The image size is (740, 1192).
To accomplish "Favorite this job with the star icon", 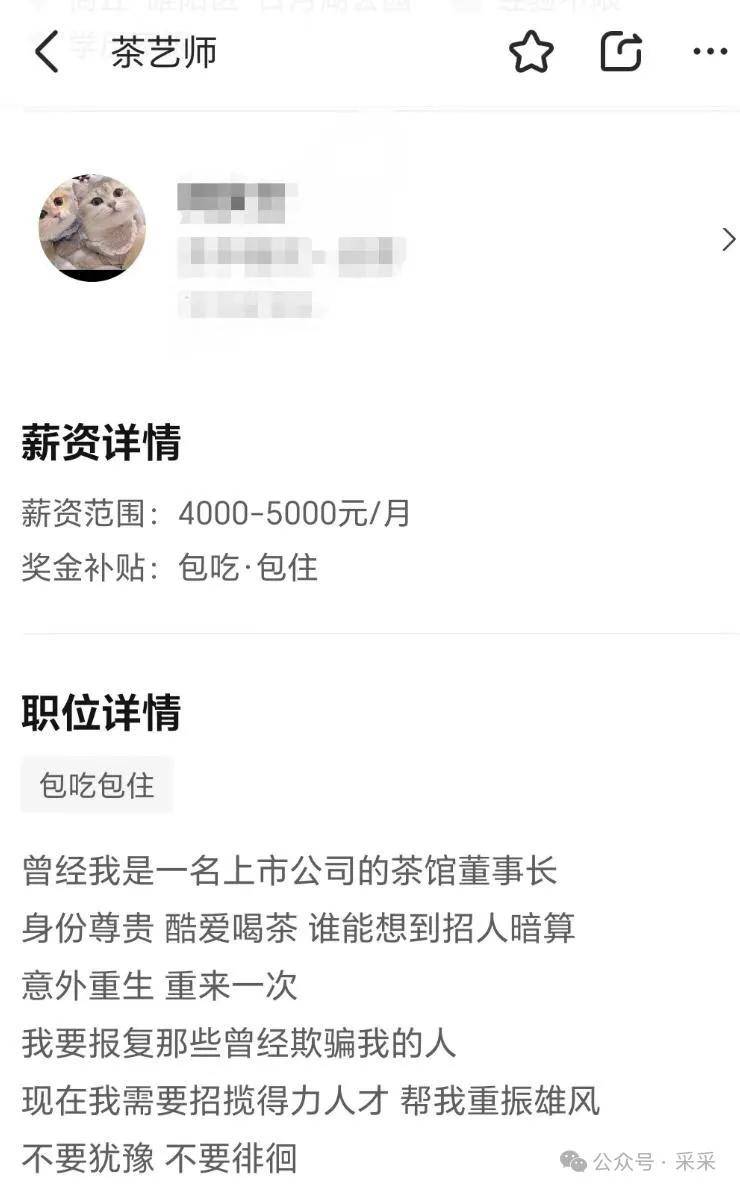I will pos(531,52).
